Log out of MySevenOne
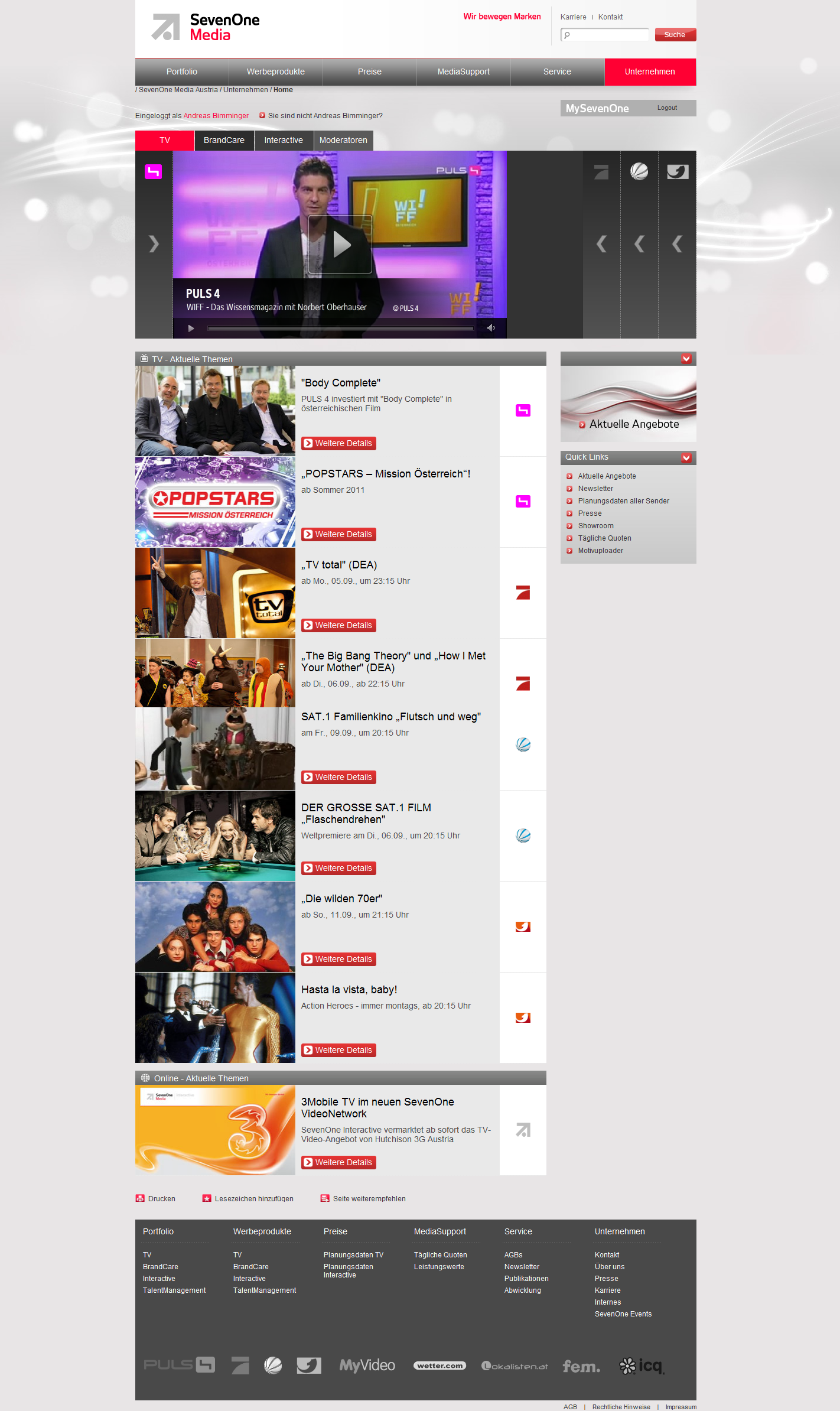 (667, 108)
